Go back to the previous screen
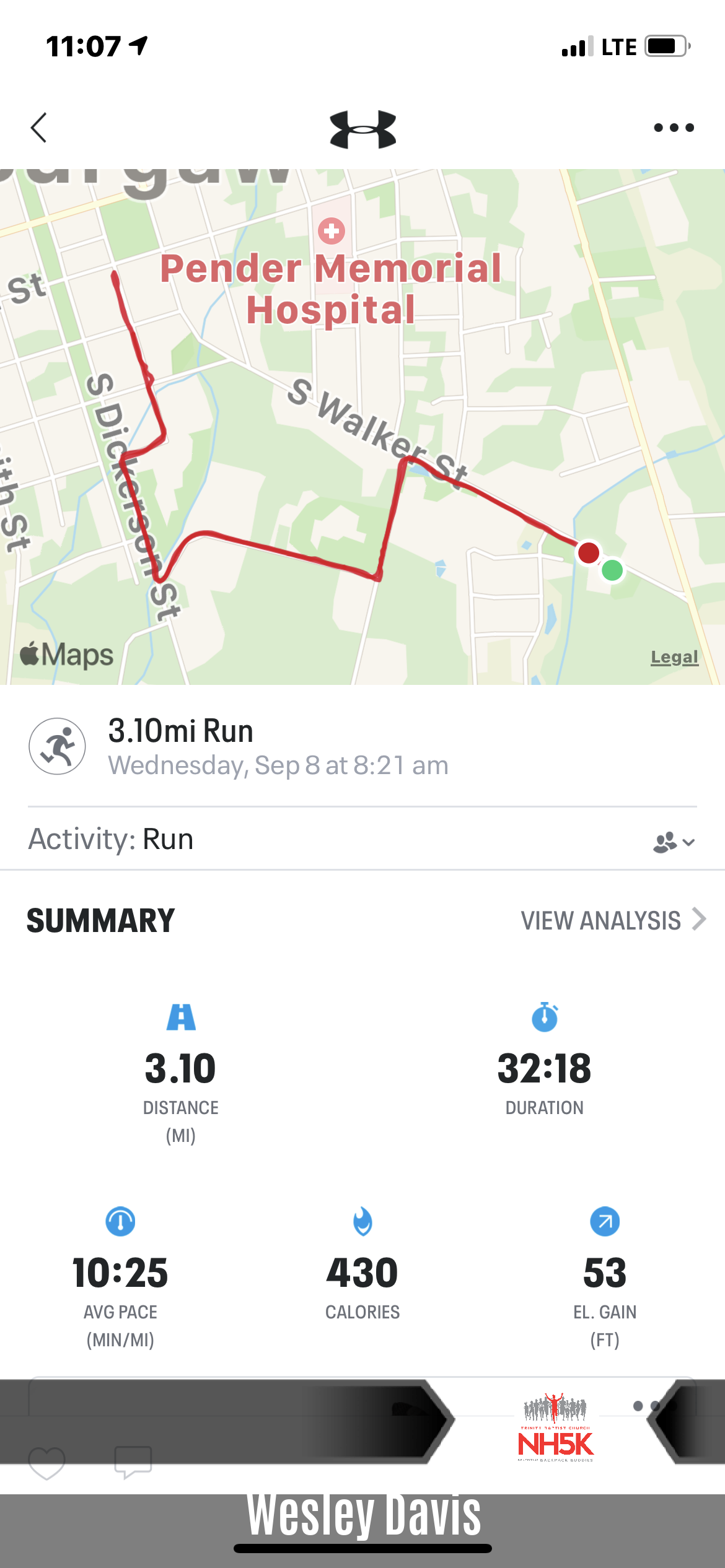 pos(39,128)
